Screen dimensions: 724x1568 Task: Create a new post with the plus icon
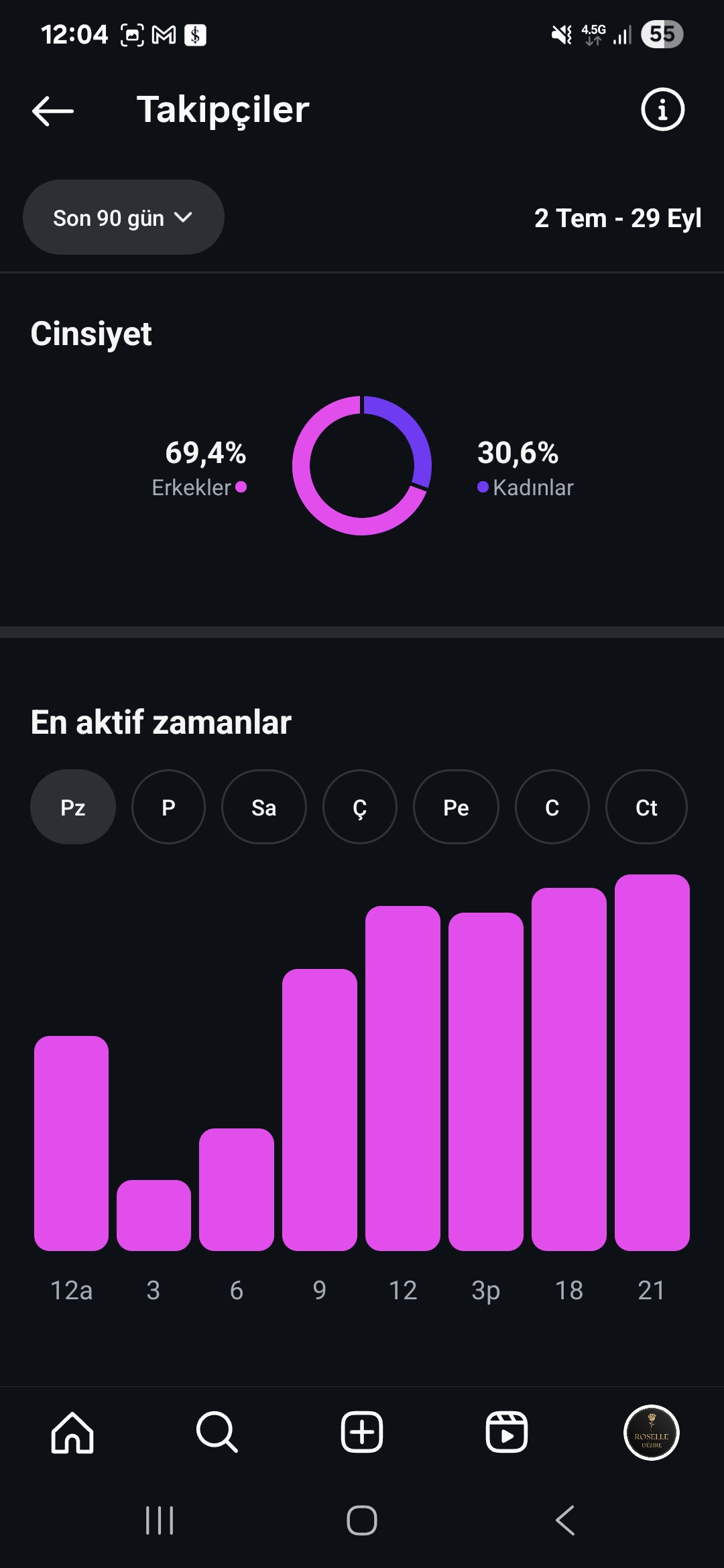pyautogui.click(x=362, y=1433)
